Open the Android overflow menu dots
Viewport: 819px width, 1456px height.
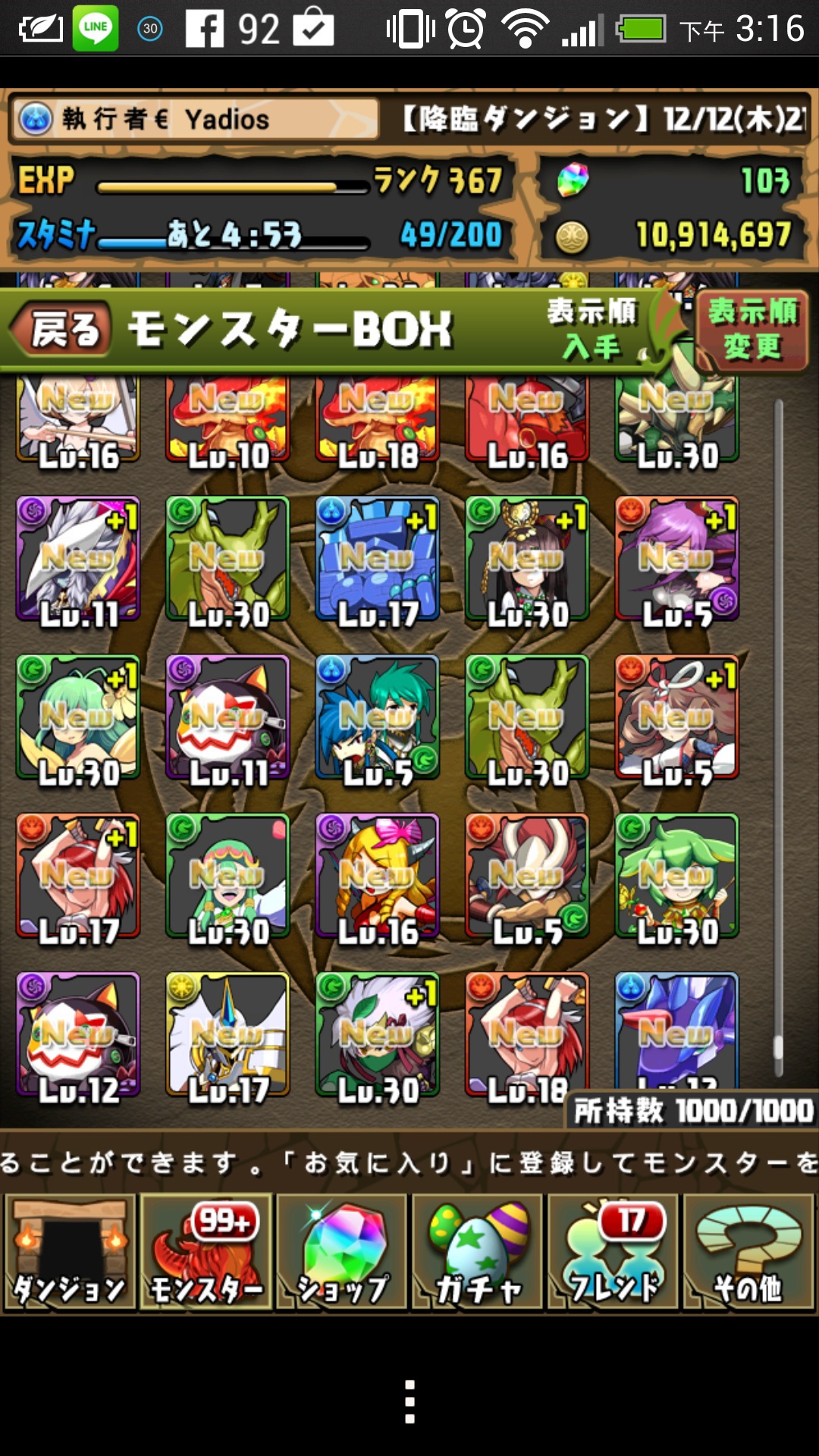click(409, 1401)
